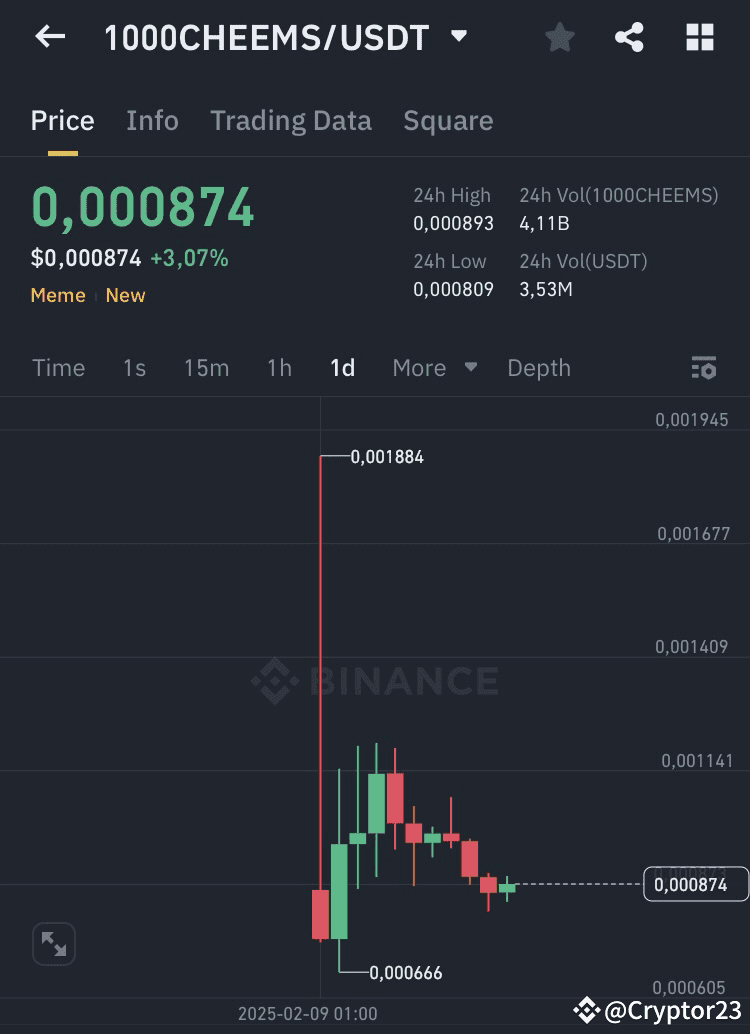The image size is (750, 1034).
Task: Open the markets grid view icon
Action: 700,37
